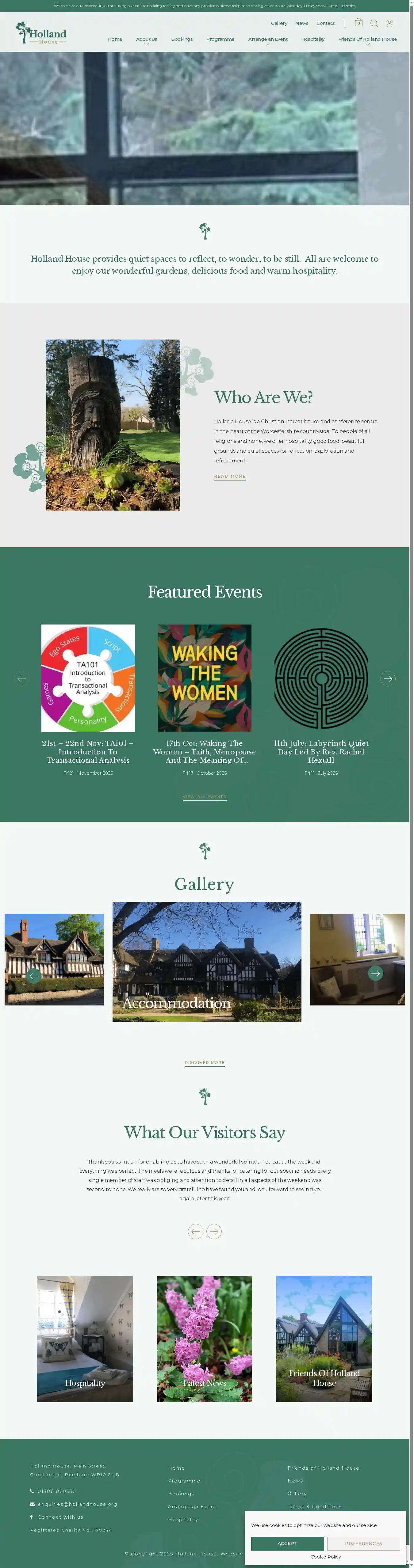Image resolution: width=414 pixels, height=1568 pixels.
Task: Show next featured events
Action: (387, 678)
